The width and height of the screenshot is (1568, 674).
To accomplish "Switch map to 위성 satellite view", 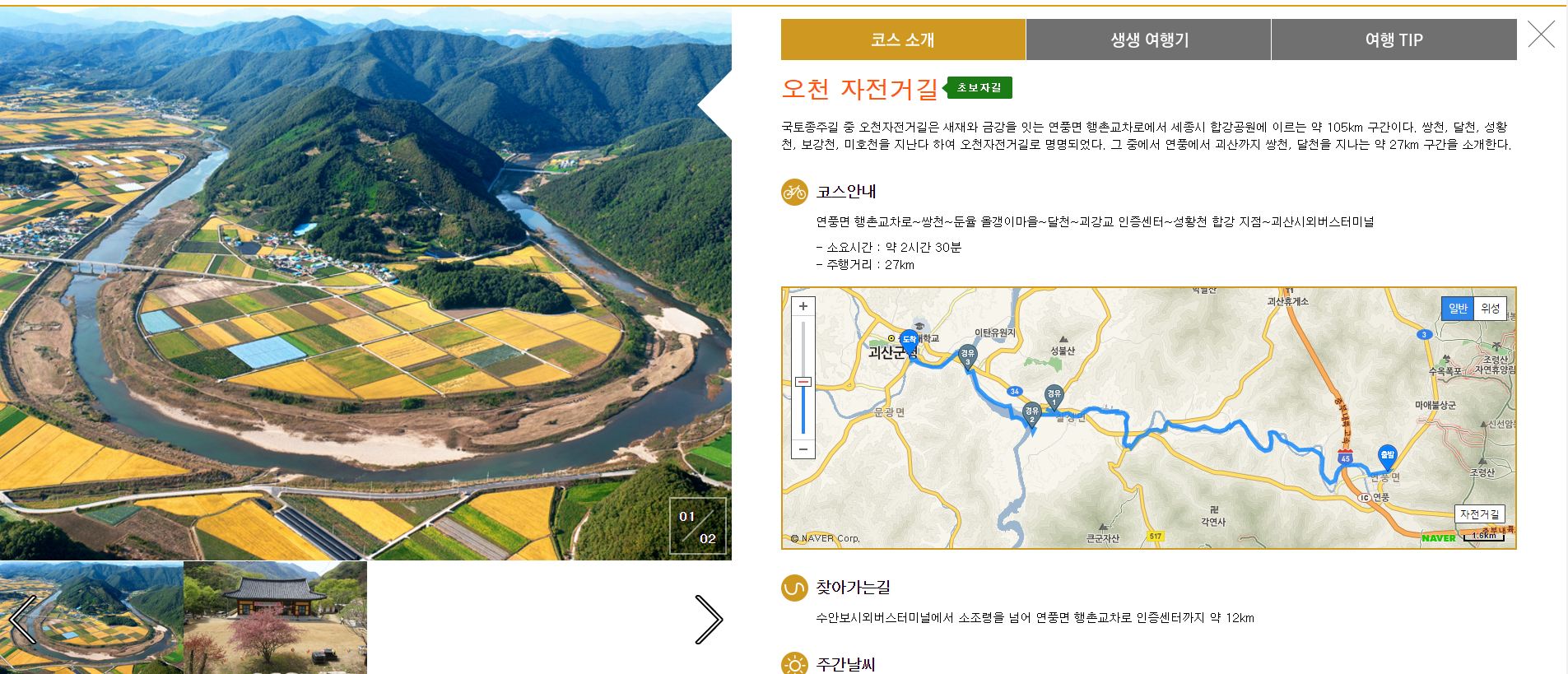I will [1490, 308].
